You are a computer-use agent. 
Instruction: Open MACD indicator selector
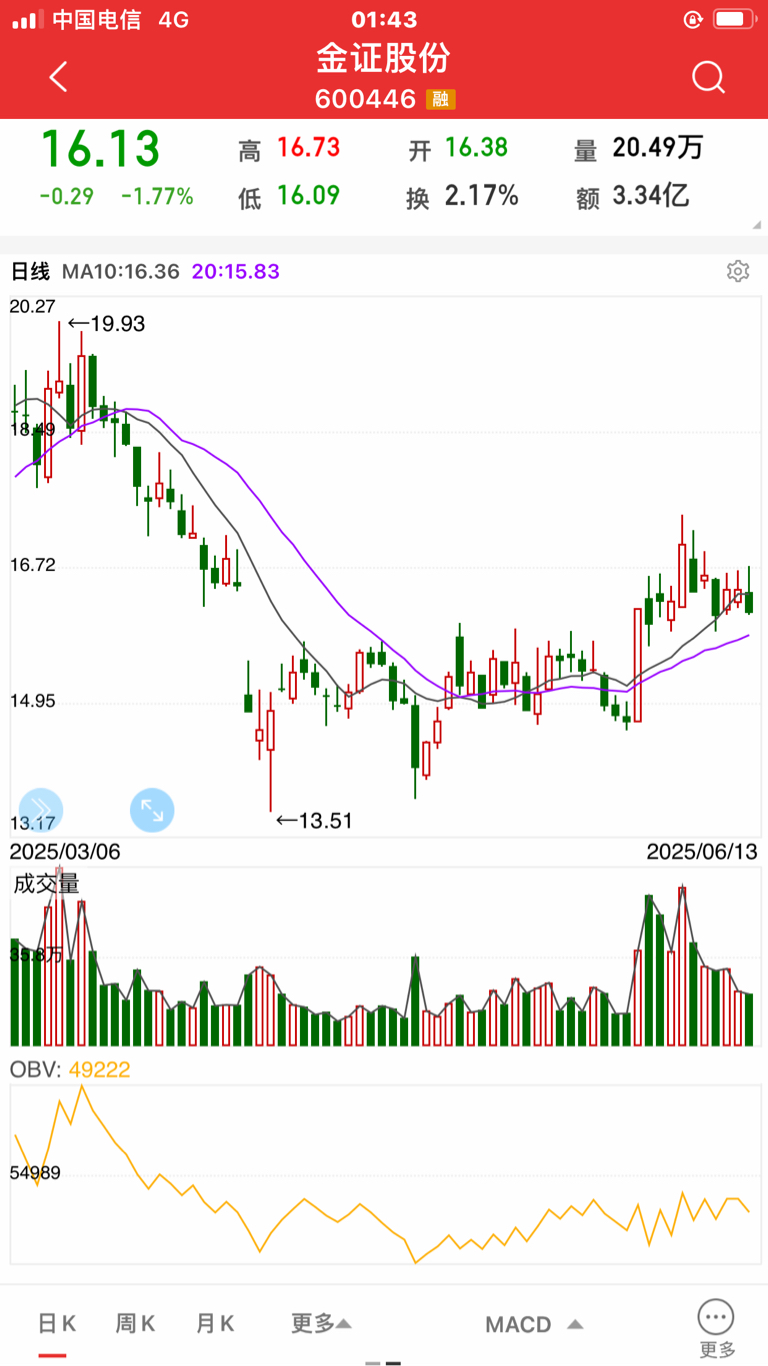coord(533,1325)
